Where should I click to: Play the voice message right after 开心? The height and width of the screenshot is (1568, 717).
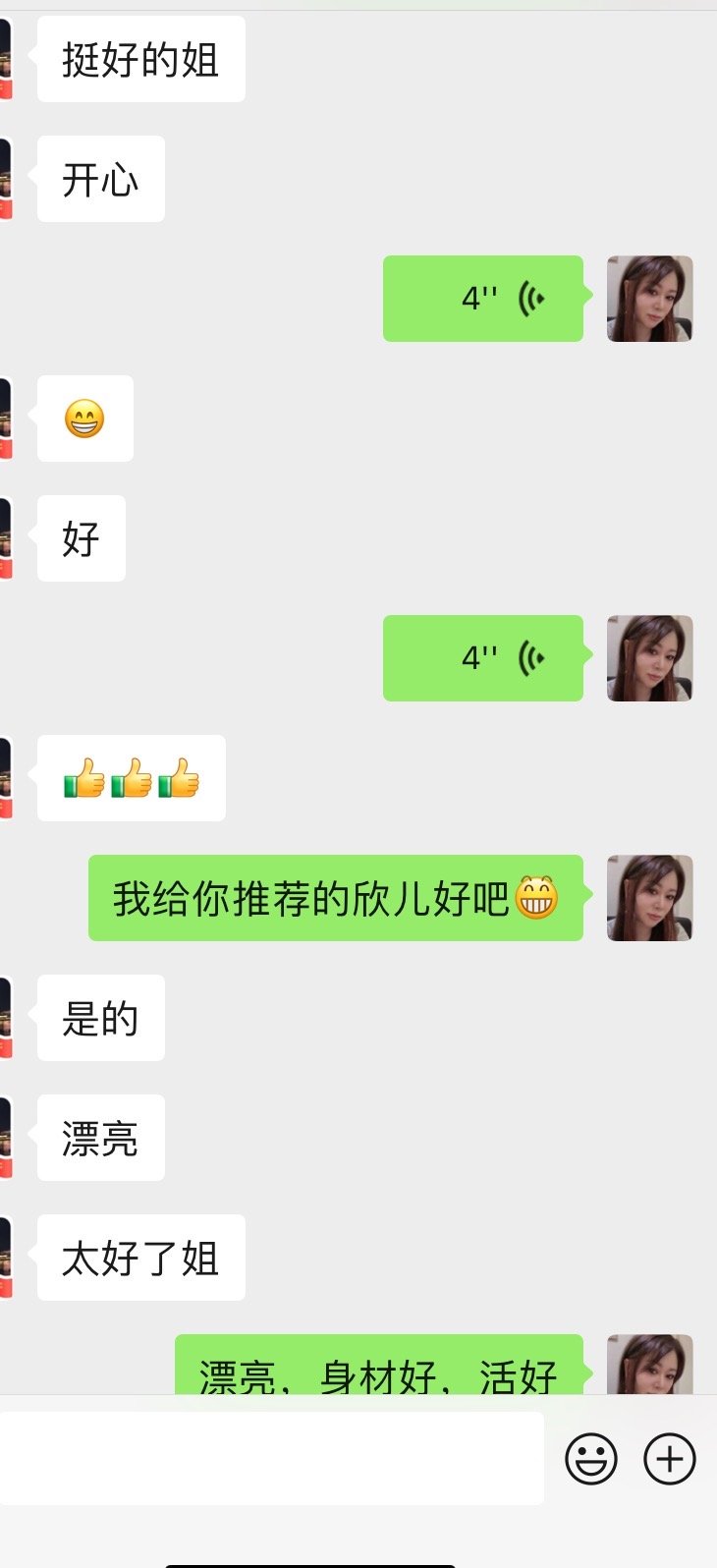(483, 299)
